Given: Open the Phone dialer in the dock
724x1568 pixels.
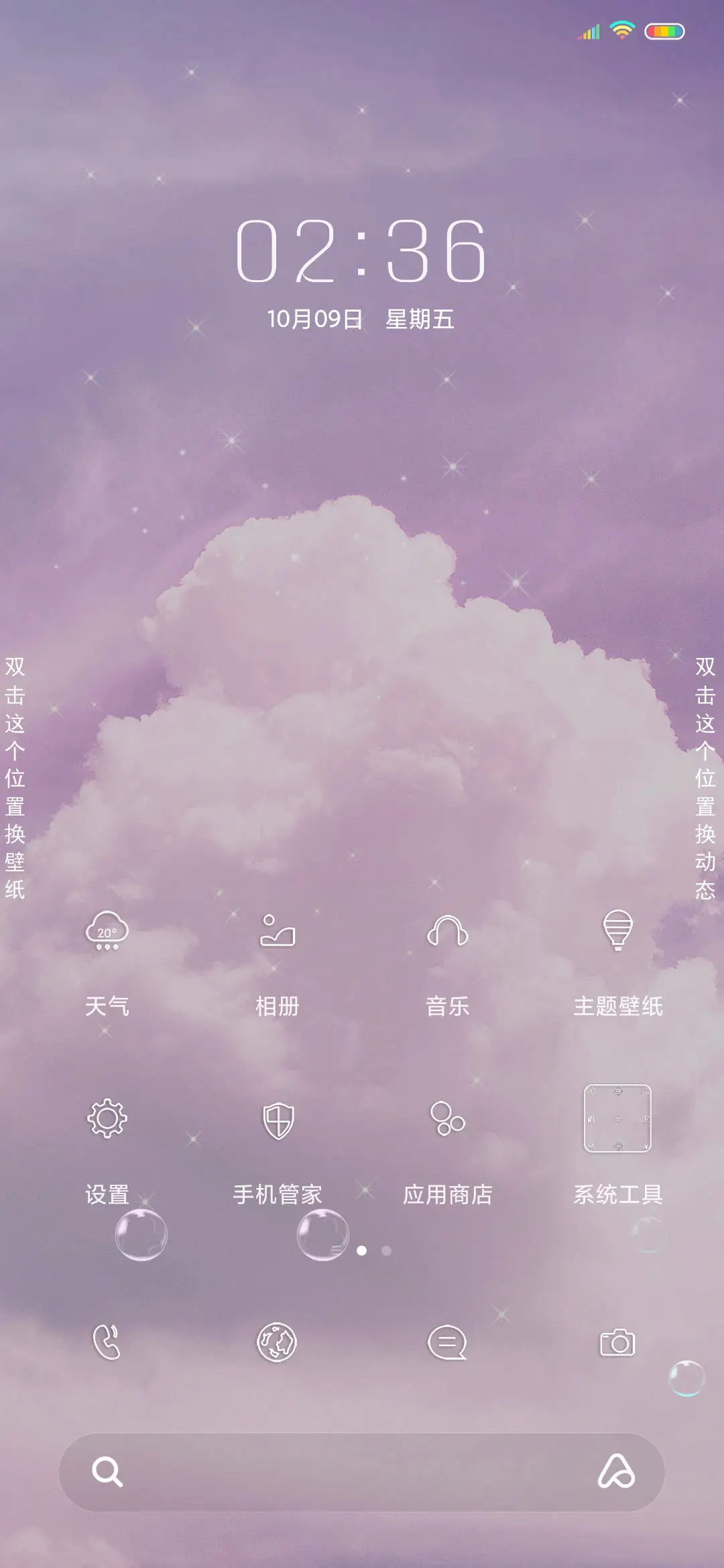Looking at the screenshot, I should [107, 1340].
